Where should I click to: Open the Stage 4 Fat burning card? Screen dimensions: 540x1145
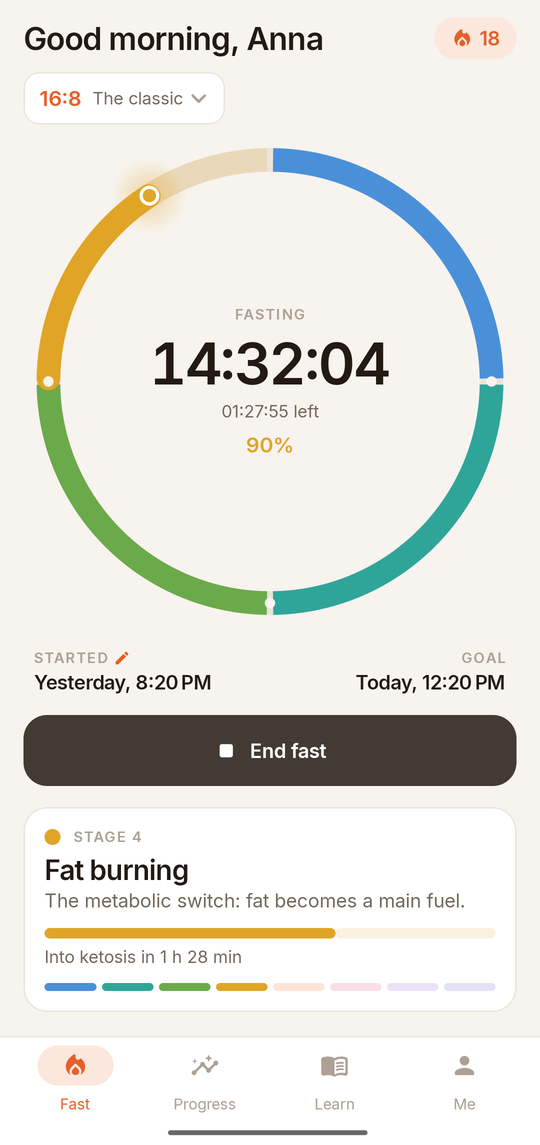[270, 909]
